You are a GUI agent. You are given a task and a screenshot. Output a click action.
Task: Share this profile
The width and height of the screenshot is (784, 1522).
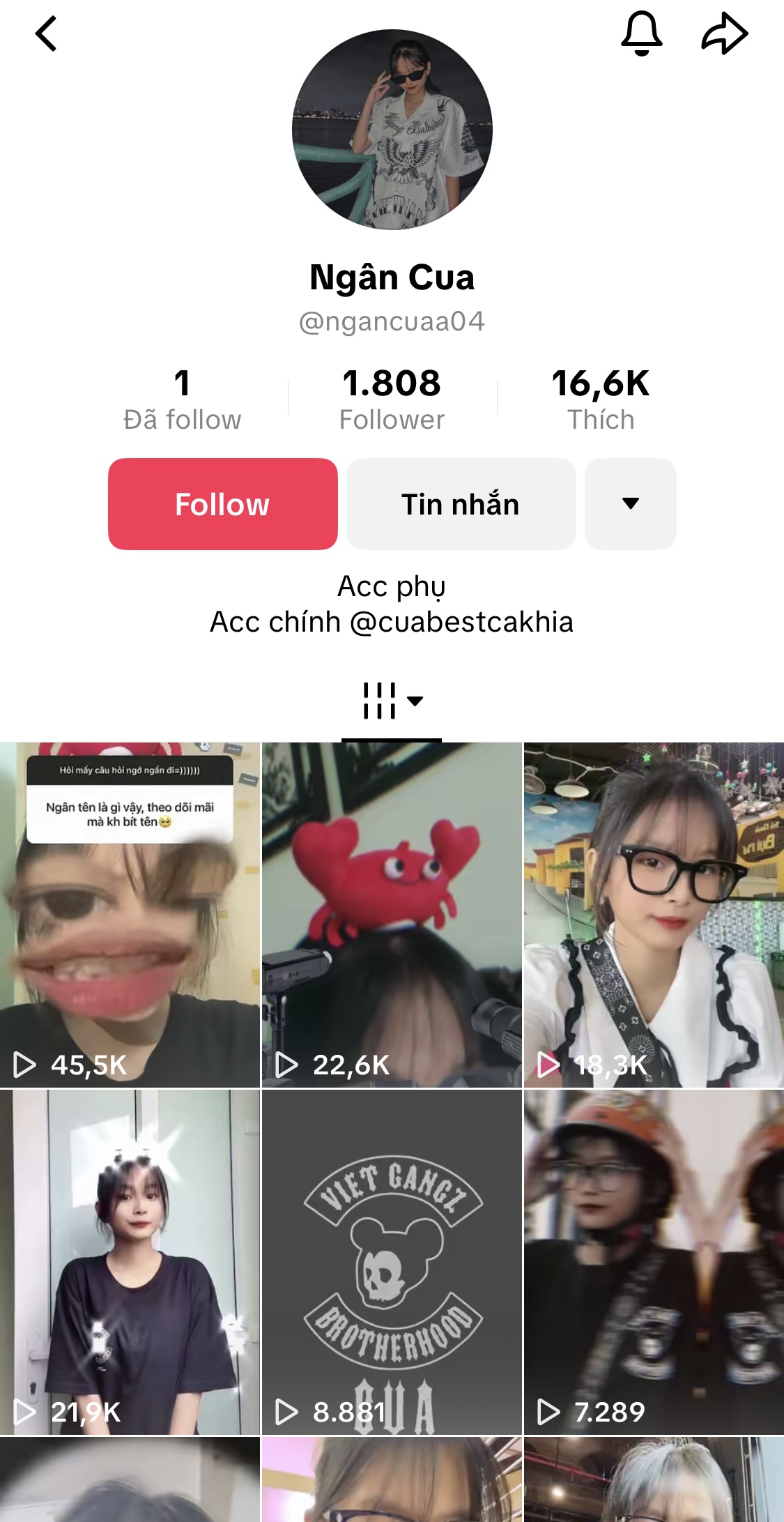click(x=724, y=33)
